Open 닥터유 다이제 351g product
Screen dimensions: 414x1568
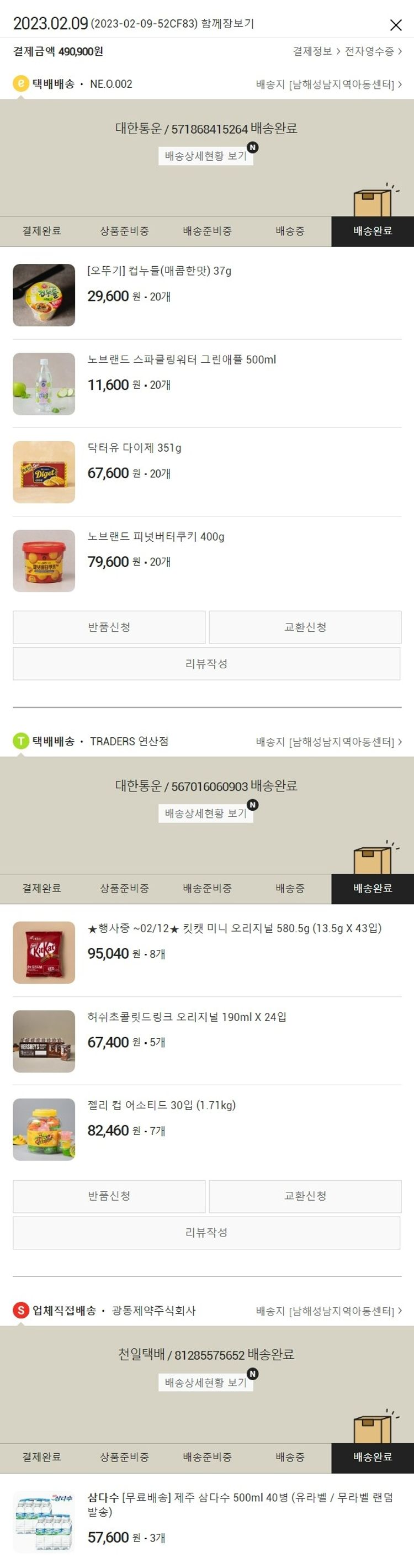[x=134, y=448]
